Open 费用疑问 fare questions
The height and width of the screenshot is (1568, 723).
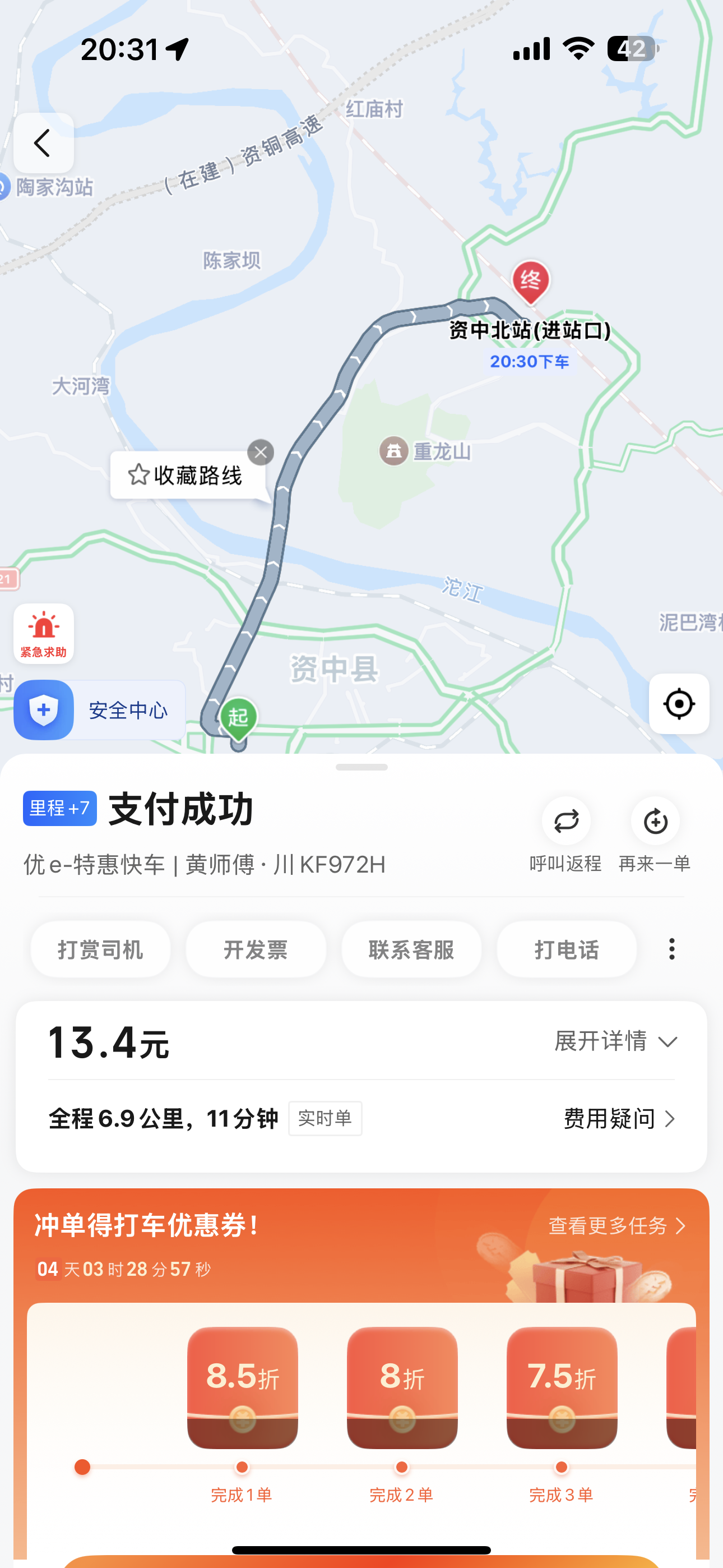point(619,1119)
